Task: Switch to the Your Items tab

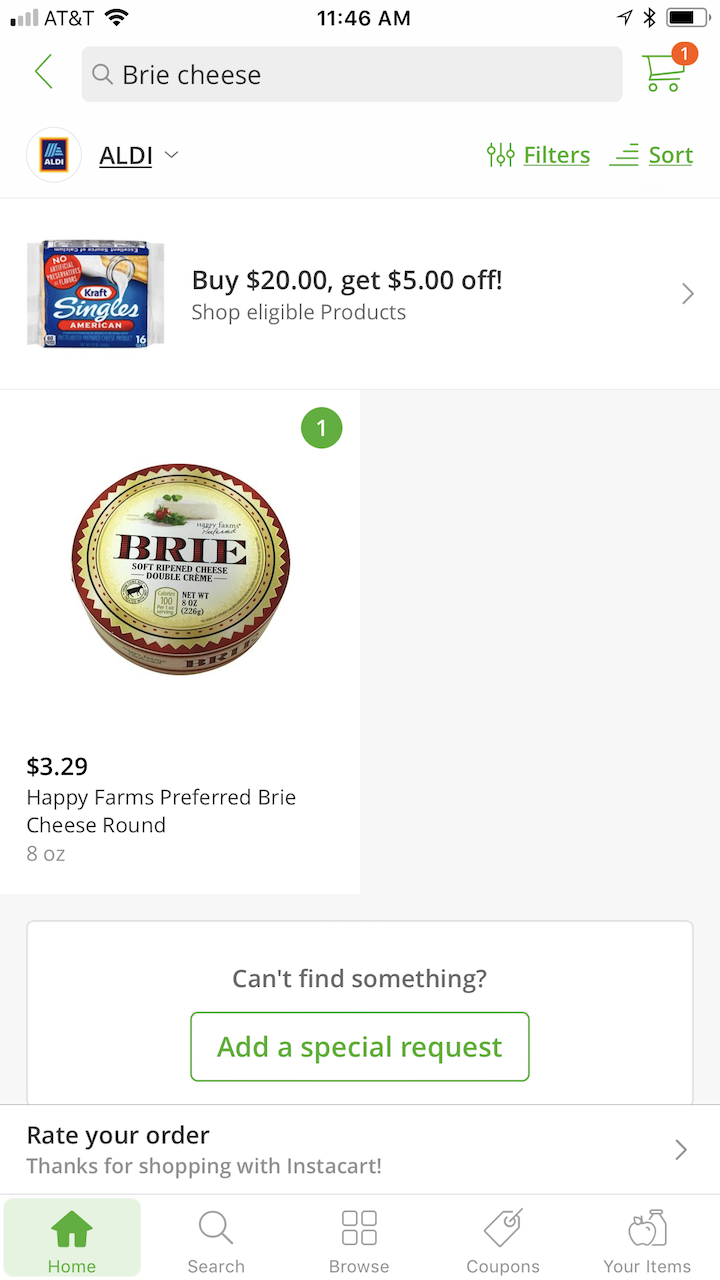Action: [x=647, y=1240]
